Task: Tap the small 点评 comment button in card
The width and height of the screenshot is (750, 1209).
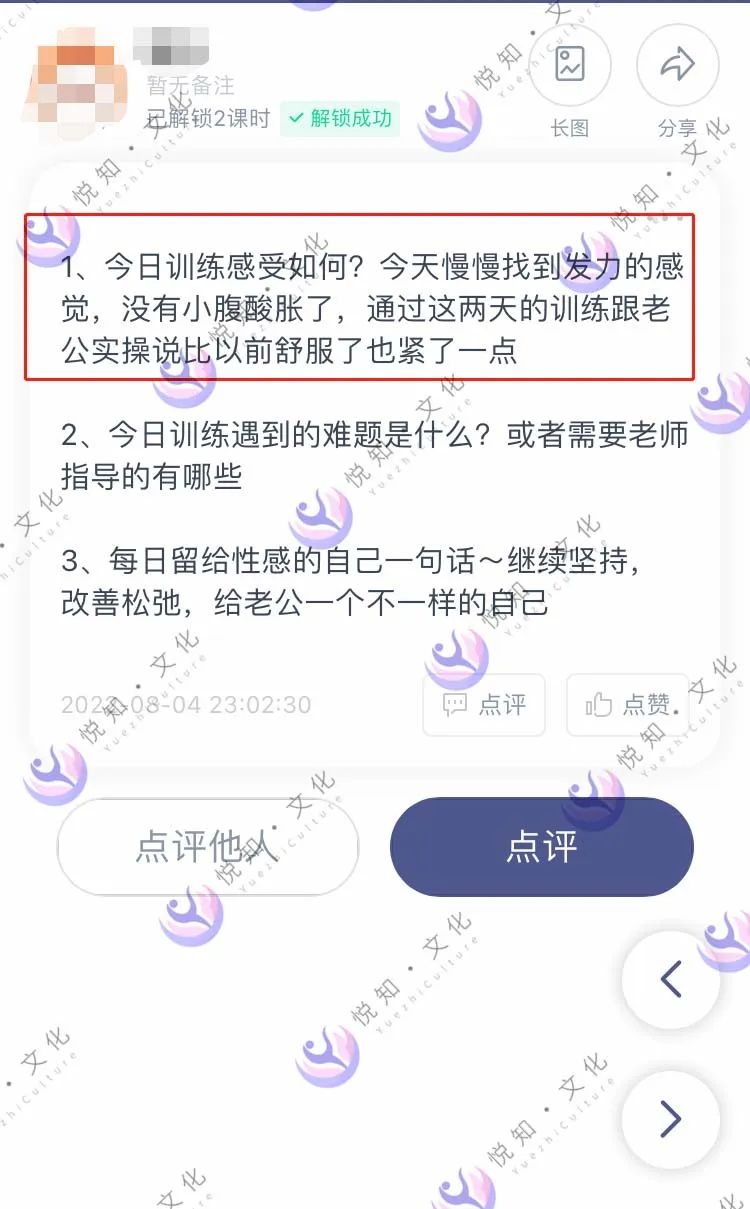Action: (484, 705)
